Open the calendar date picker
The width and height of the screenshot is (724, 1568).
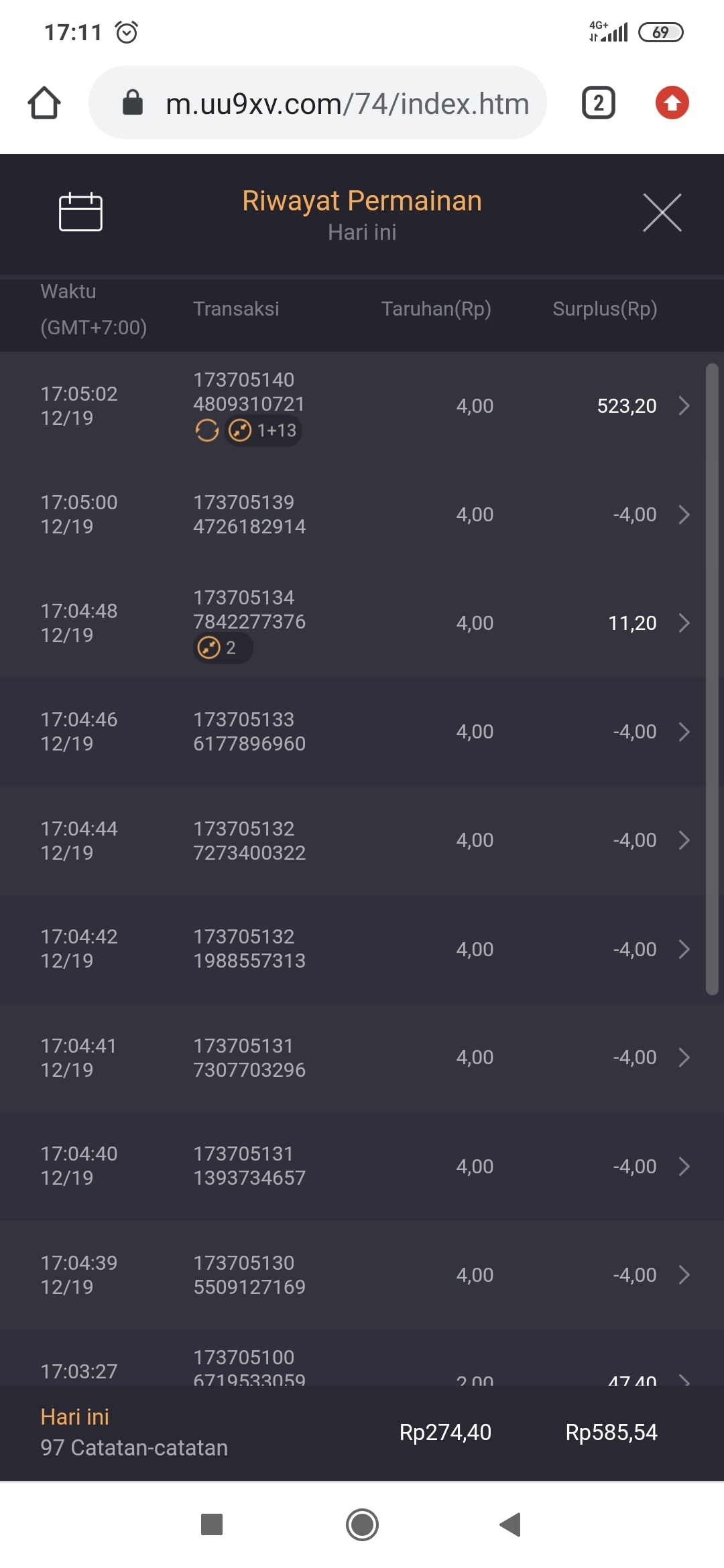click(x=80, y=212)
